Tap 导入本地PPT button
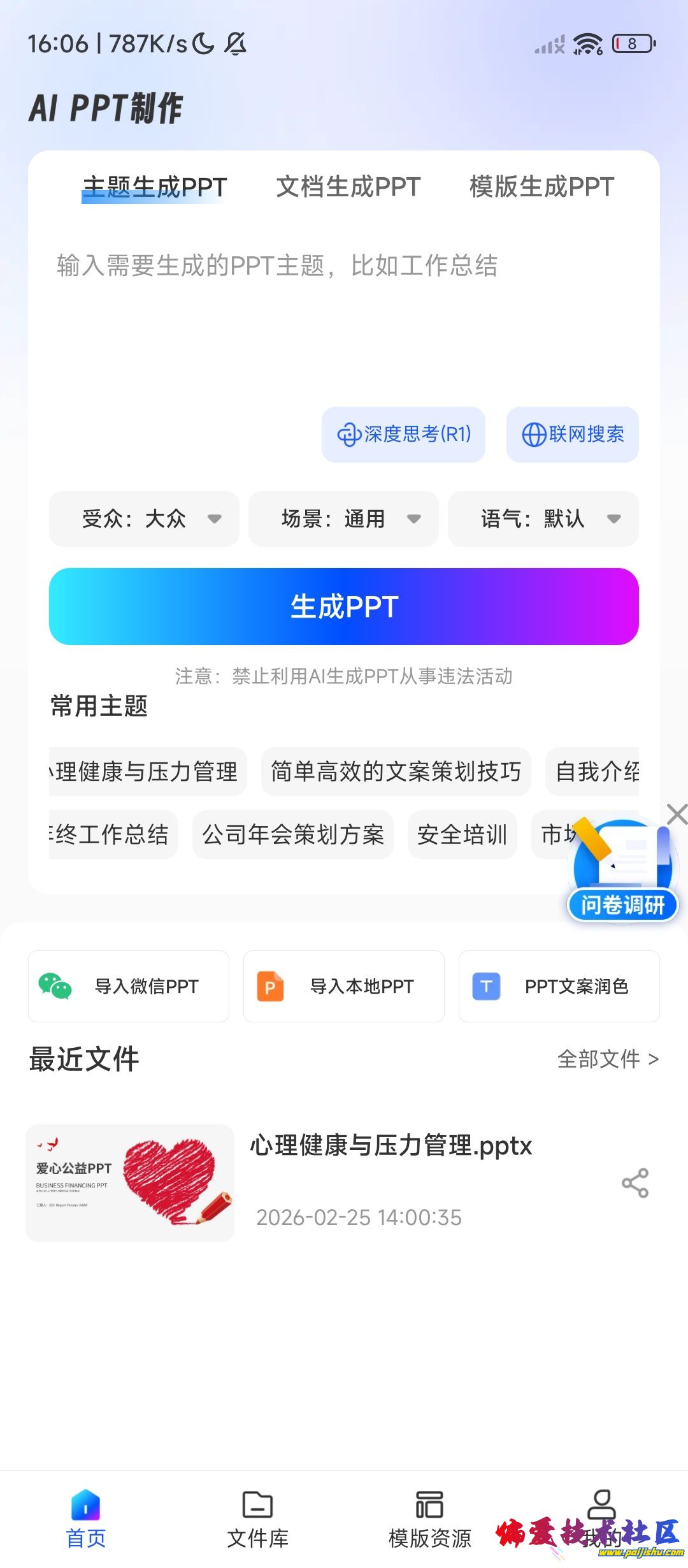This screenshot has height=1568, width=688. point(344,987)
